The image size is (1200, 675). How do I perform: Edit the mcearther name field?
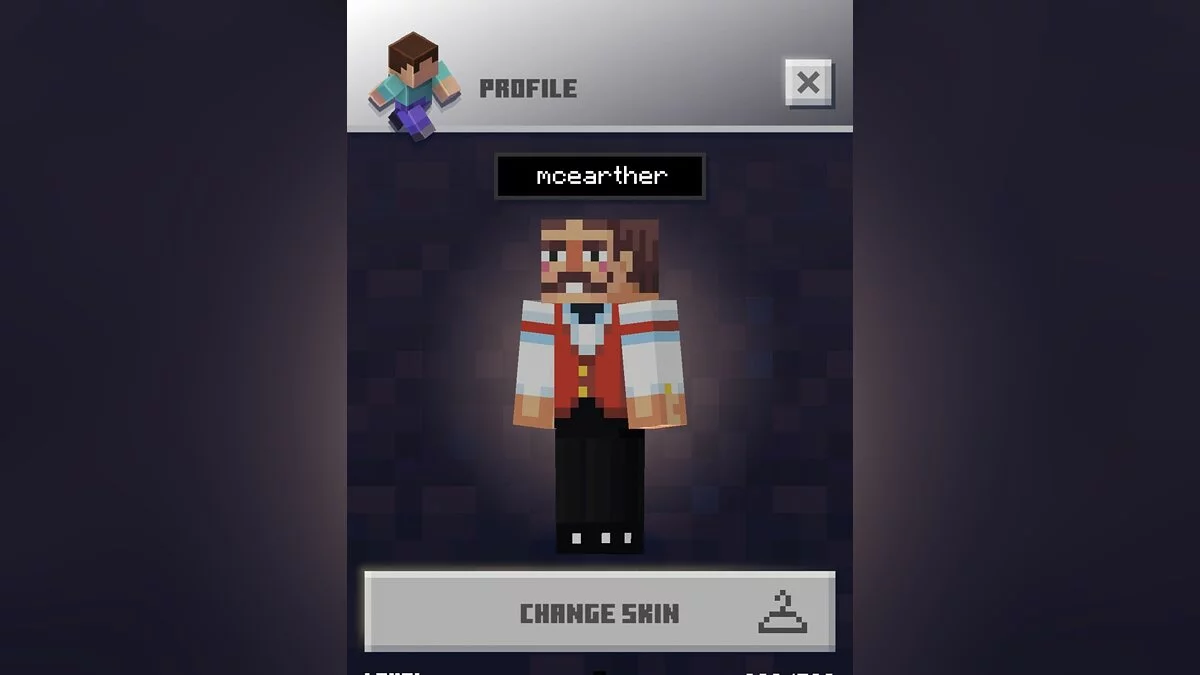(600, 177)
